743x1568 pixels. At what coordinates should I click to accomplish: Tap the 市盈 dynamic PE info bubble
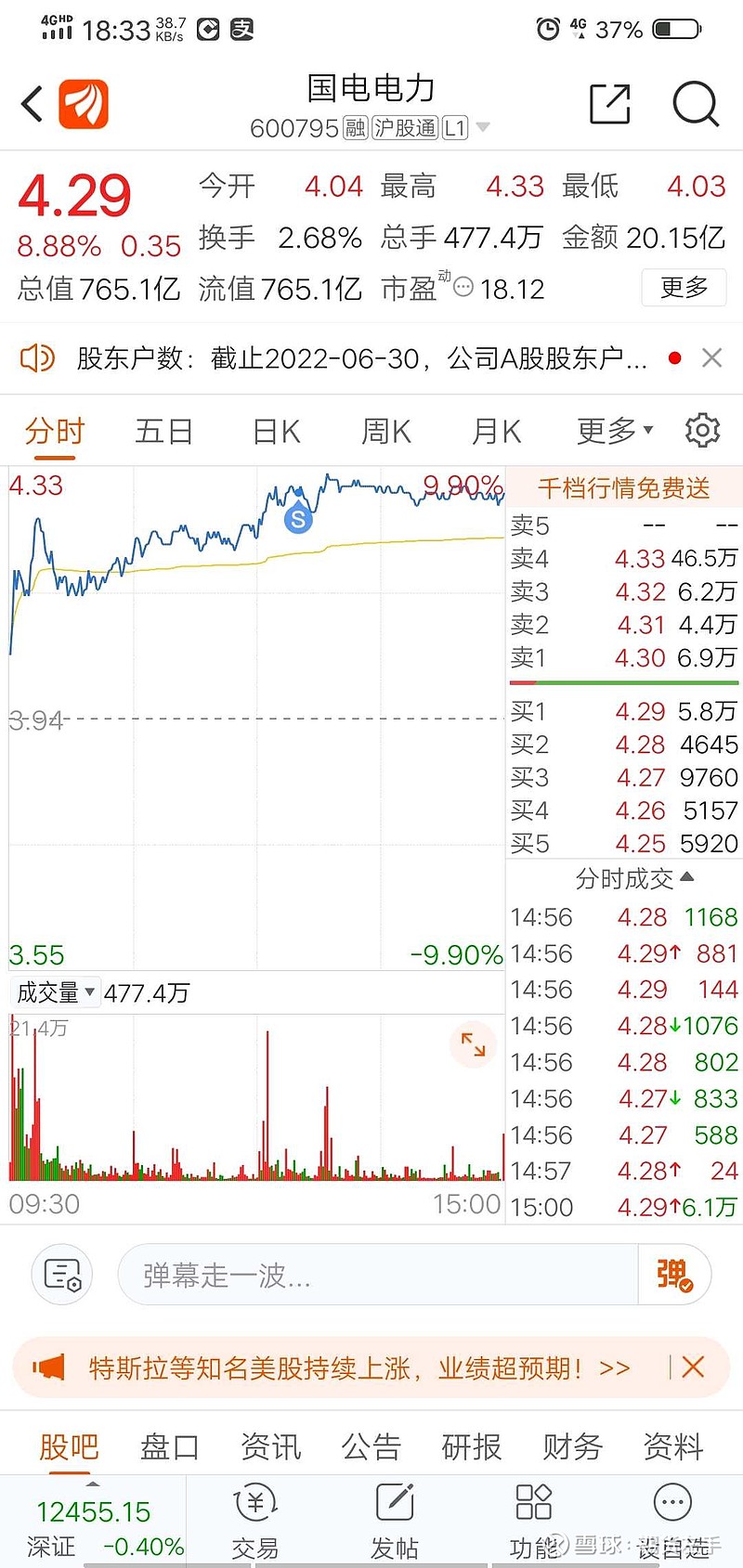click(x=463, y=288)
